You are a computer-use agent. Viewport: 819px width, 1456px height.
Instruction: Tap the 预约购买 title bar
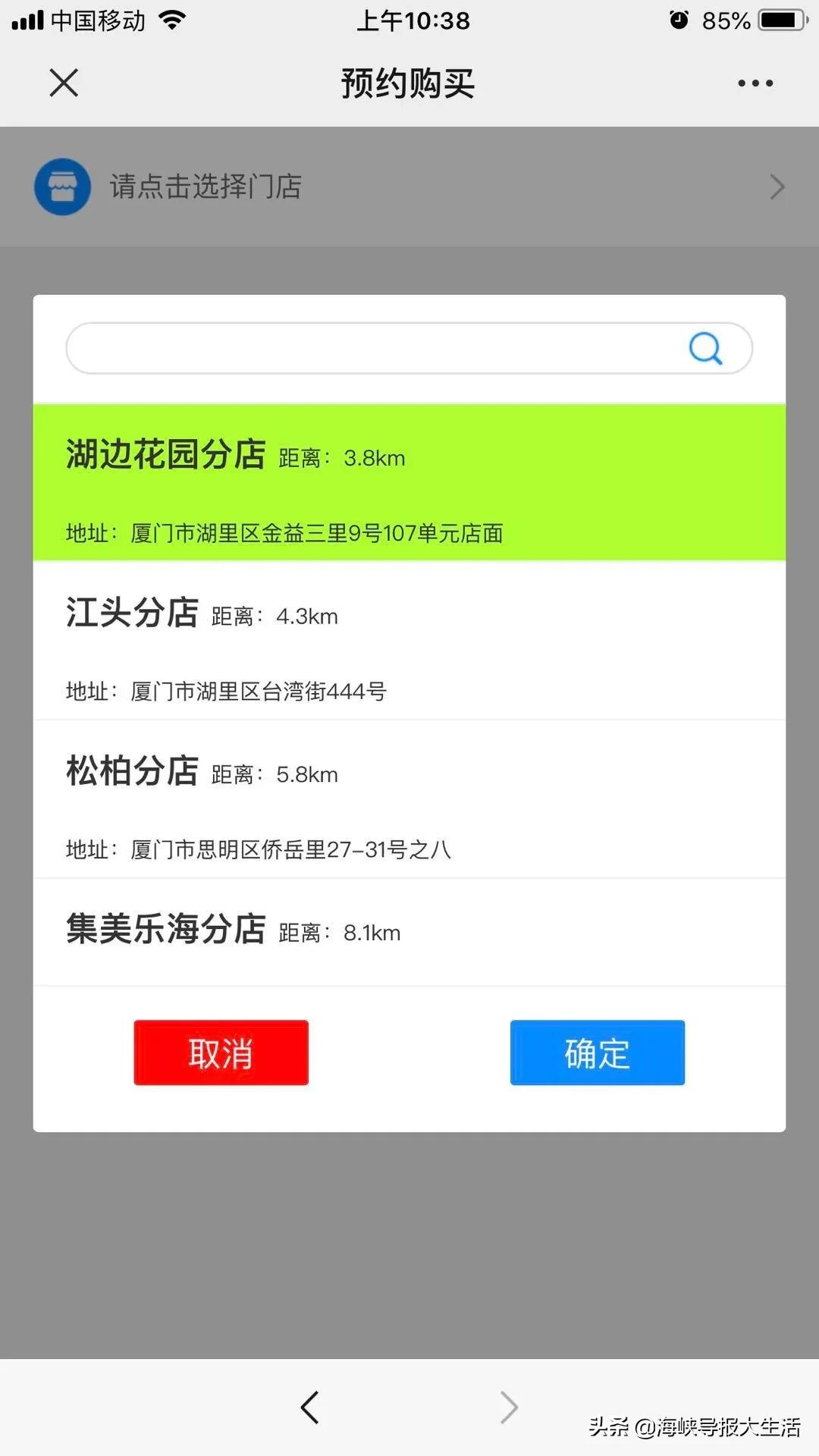point(407,84)
